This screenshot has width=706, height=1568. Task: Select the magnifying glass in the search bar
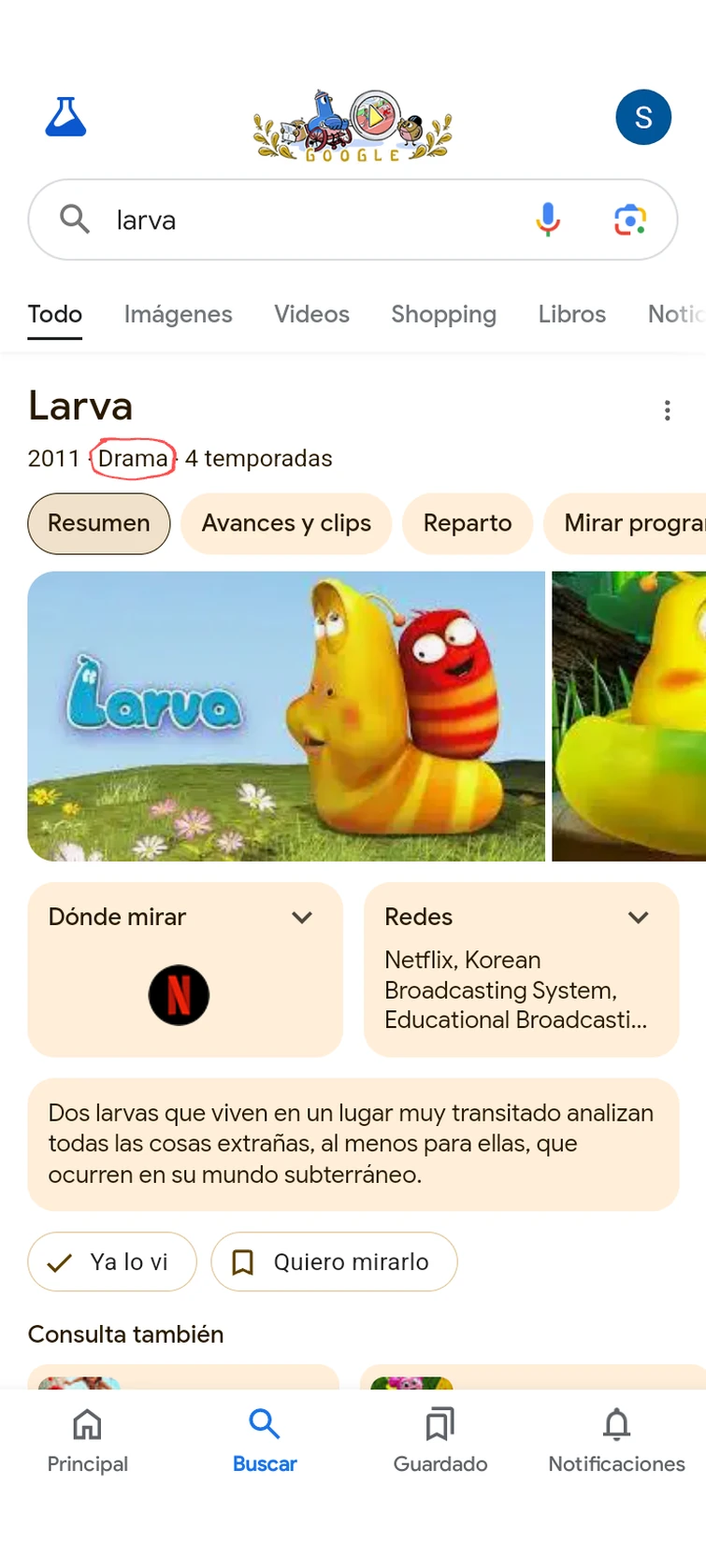(x=75, y=220)
